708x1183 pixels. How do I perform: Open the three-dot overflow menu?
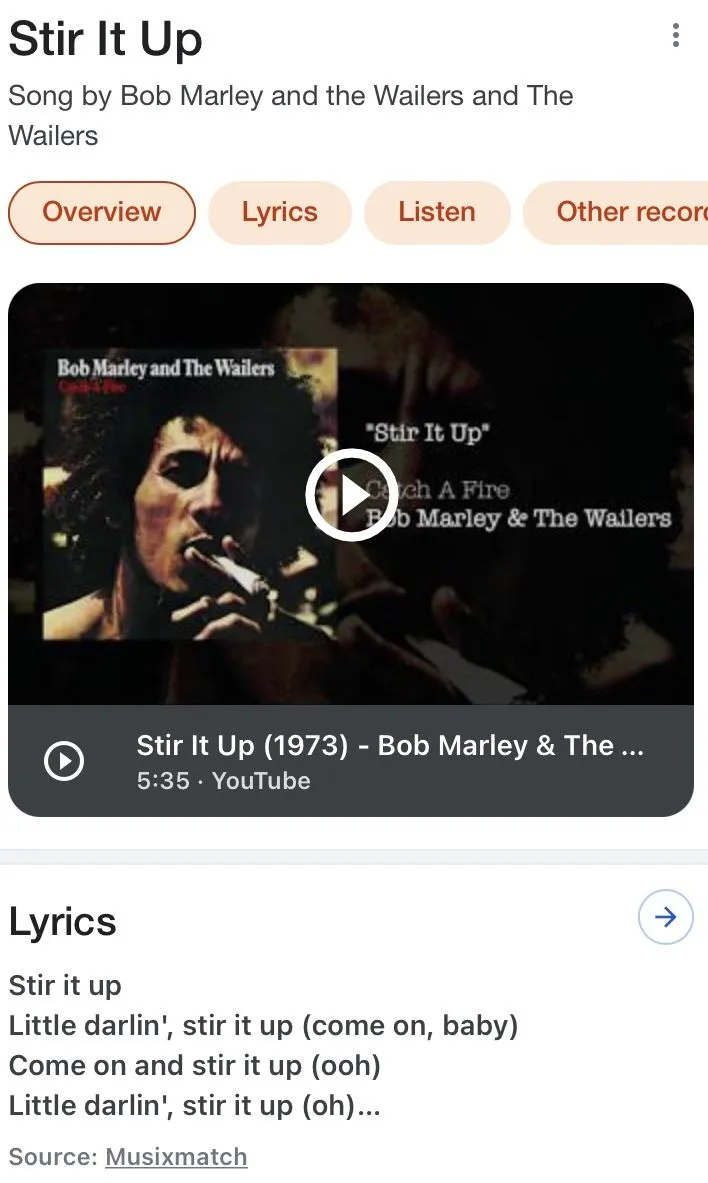(x=676, y=36)
